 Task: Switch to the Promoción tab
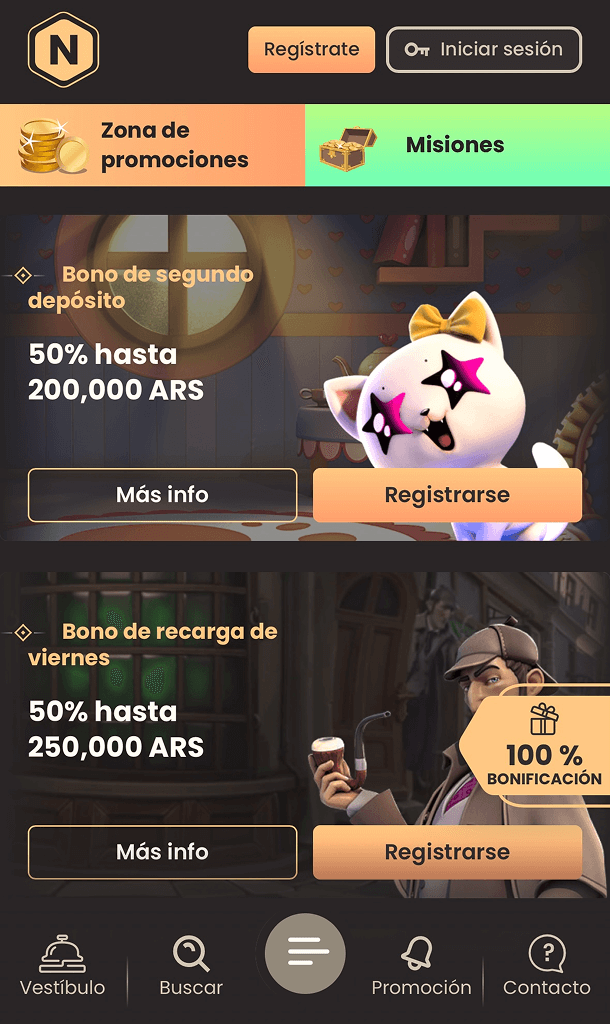coord(421,966)
